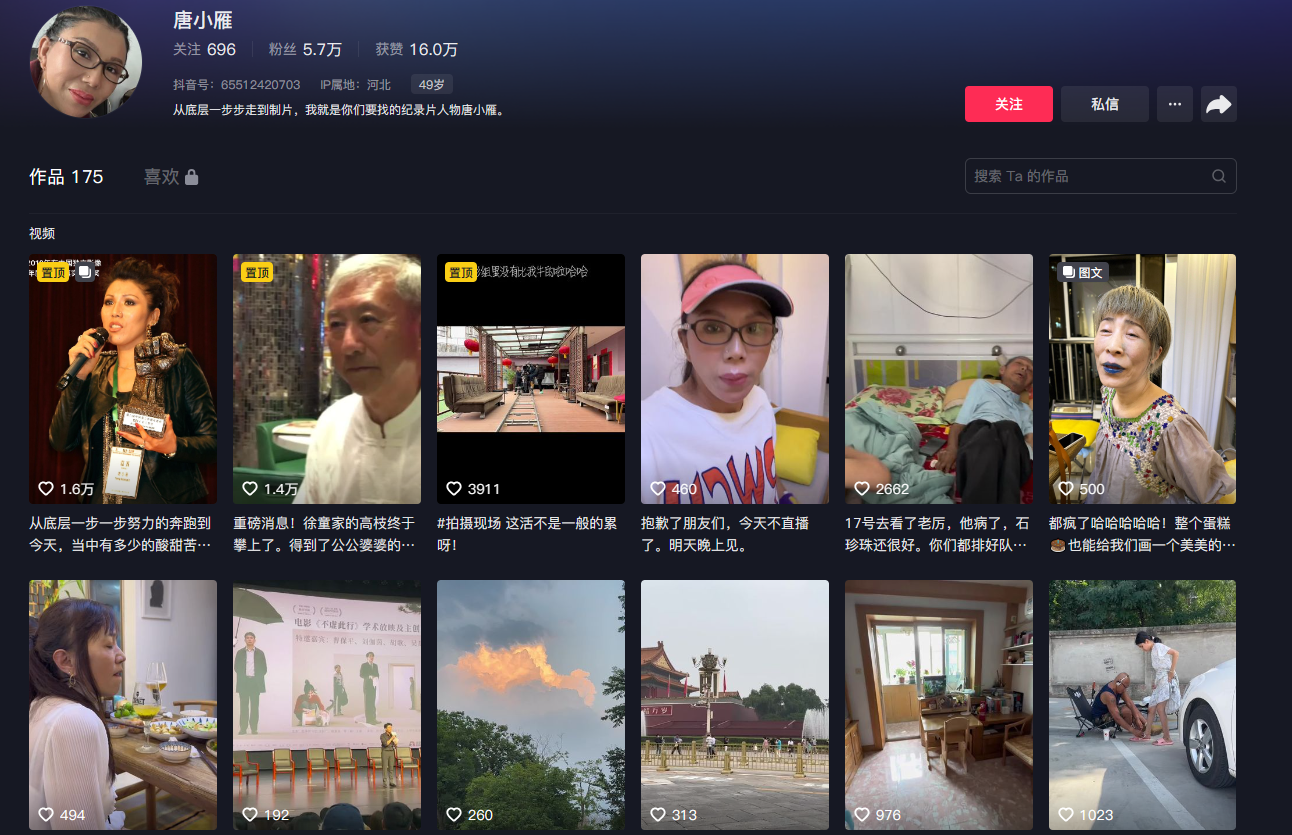Open pinned video about 徐童家的高枝

tap(326, 378)
